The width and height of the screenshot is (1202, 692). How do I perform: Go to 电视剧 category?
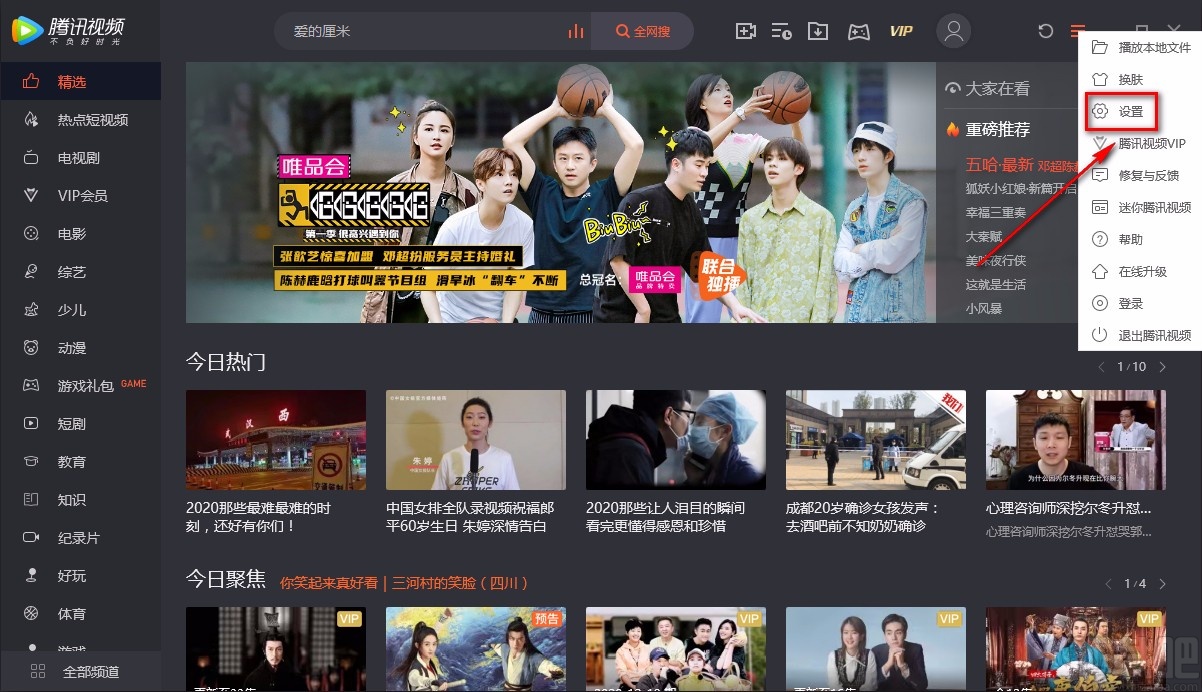pyautogui.click(x=78, y=158)
